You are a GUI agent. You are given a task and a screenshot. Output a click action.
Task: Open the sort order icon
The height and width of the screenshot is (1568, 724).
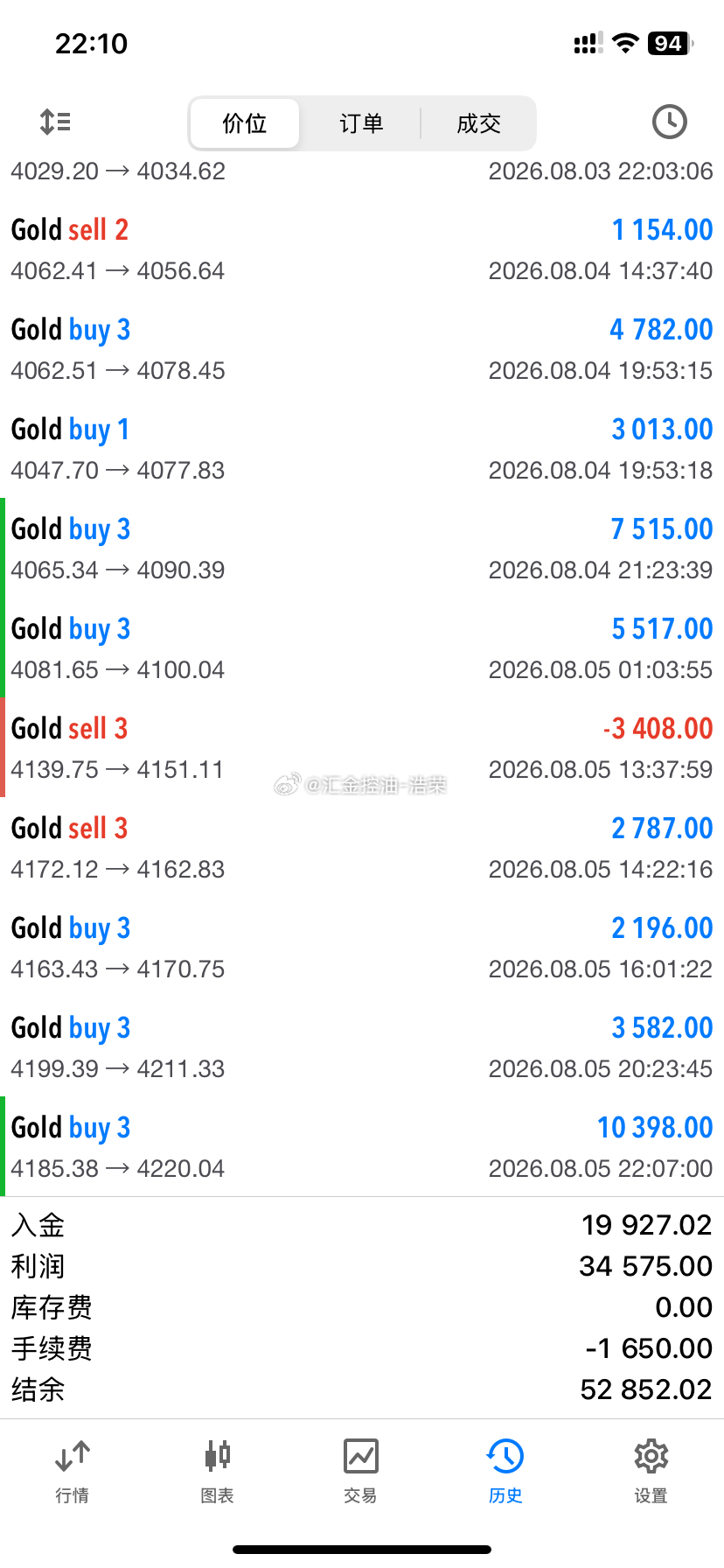pyautogui.click(x=55, y=122)
